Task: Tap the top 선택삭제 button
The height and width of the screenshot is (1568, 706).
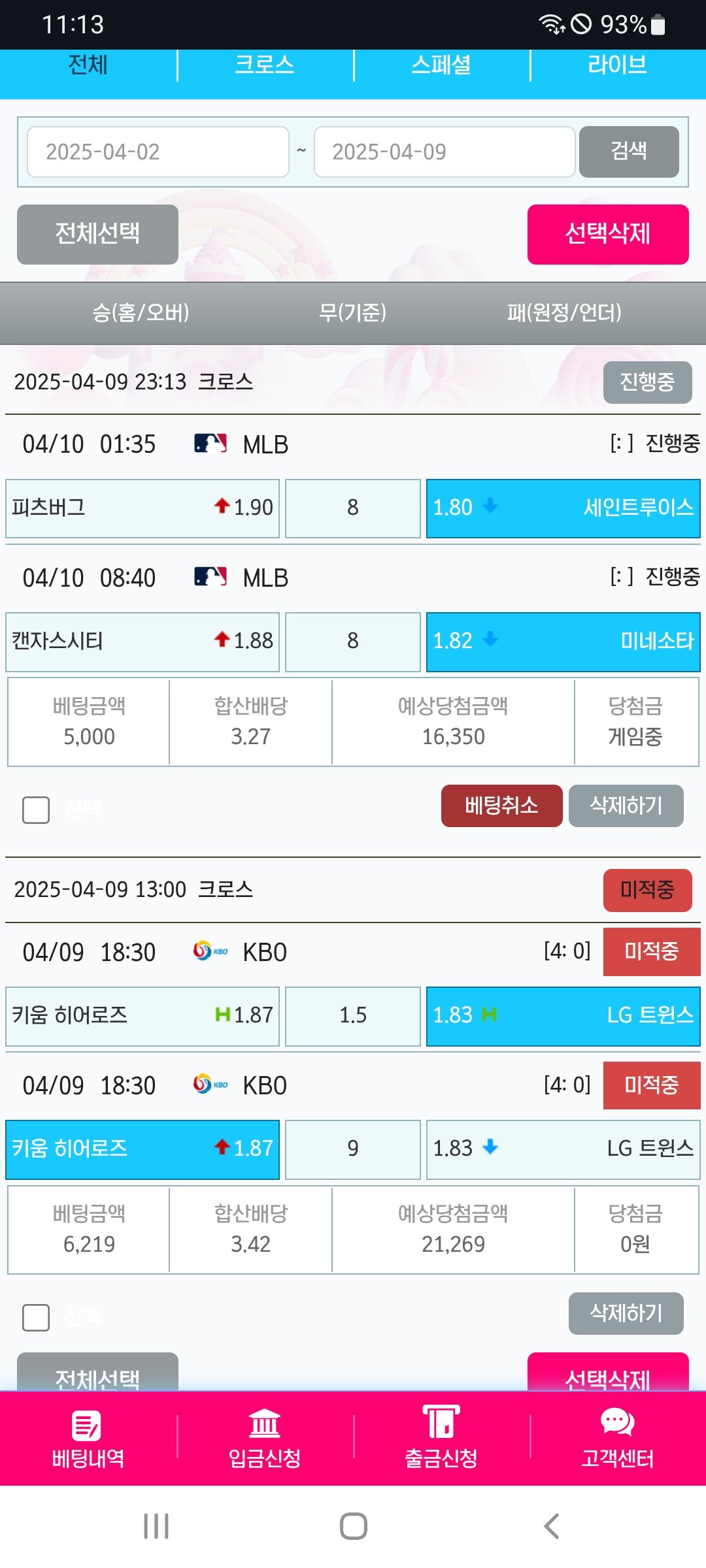Action: [608, 234]
